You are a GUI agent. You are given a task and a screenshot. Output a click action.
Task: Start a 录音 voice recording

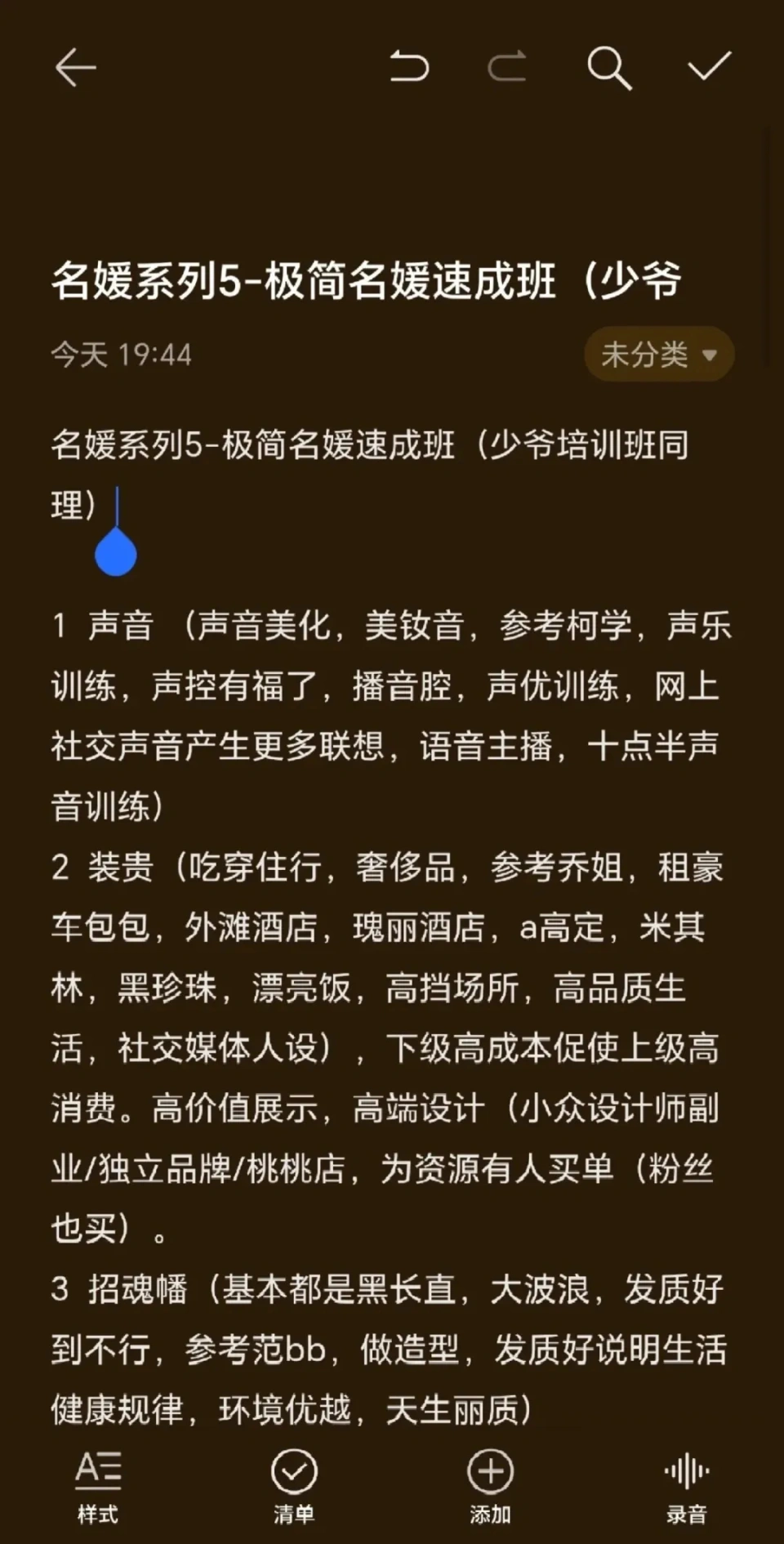(x=686, y=1487)
